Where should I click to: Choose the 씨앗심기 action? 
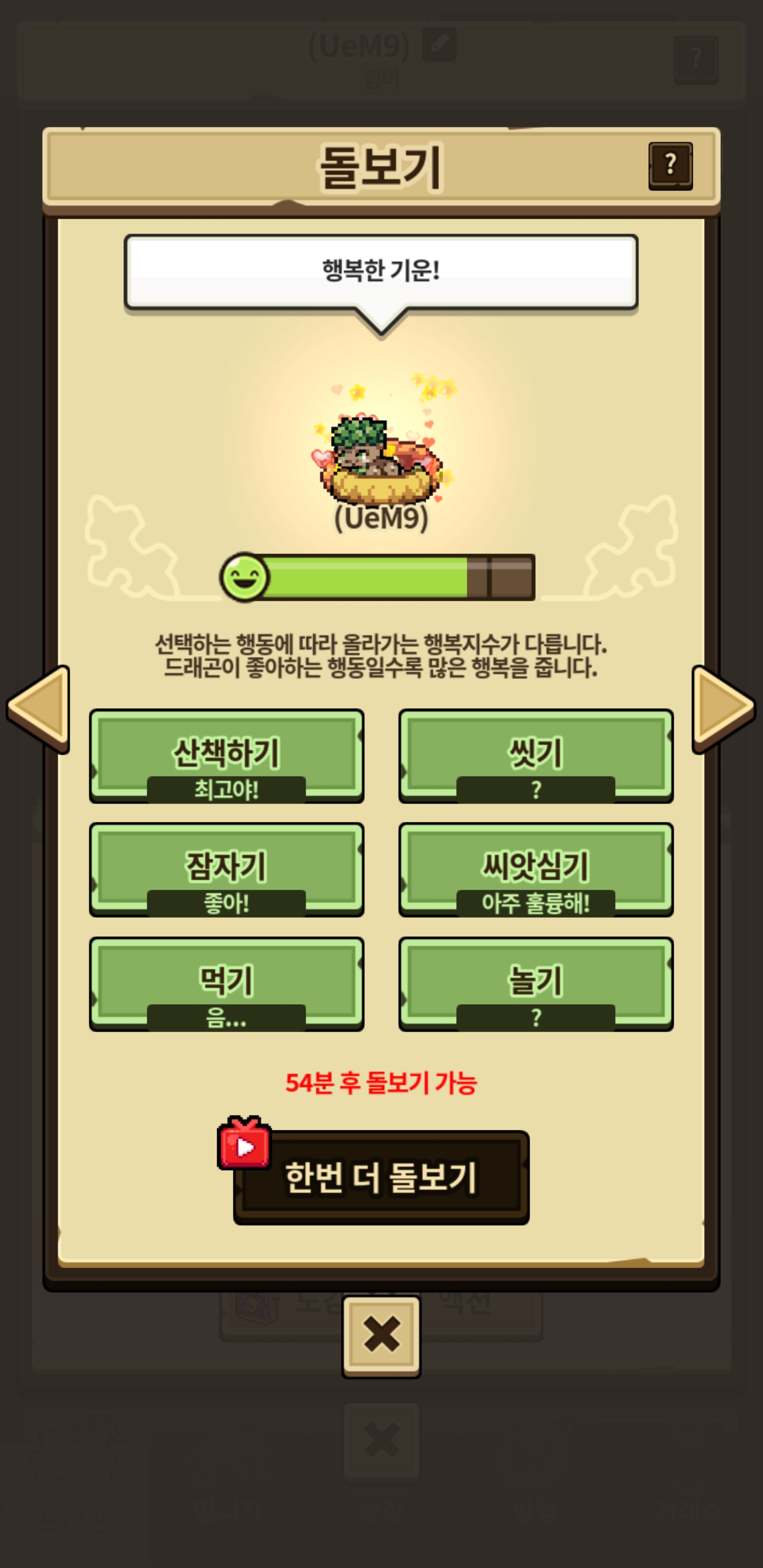(535, 869)
